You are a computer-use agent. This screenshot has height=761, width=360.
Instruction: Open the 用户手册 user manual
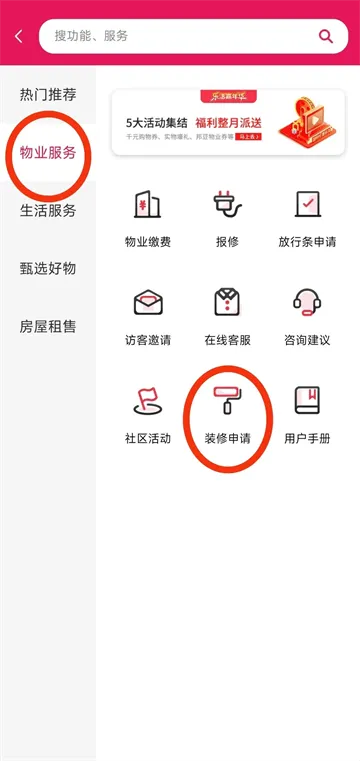pos(307,415)
